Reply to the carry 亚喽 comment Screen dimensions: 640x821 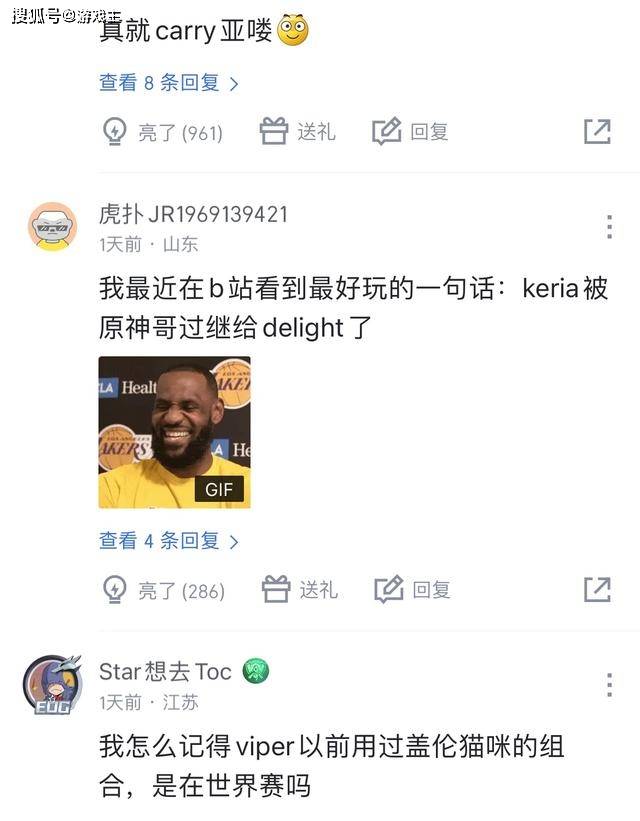click(x=410, y=132)
